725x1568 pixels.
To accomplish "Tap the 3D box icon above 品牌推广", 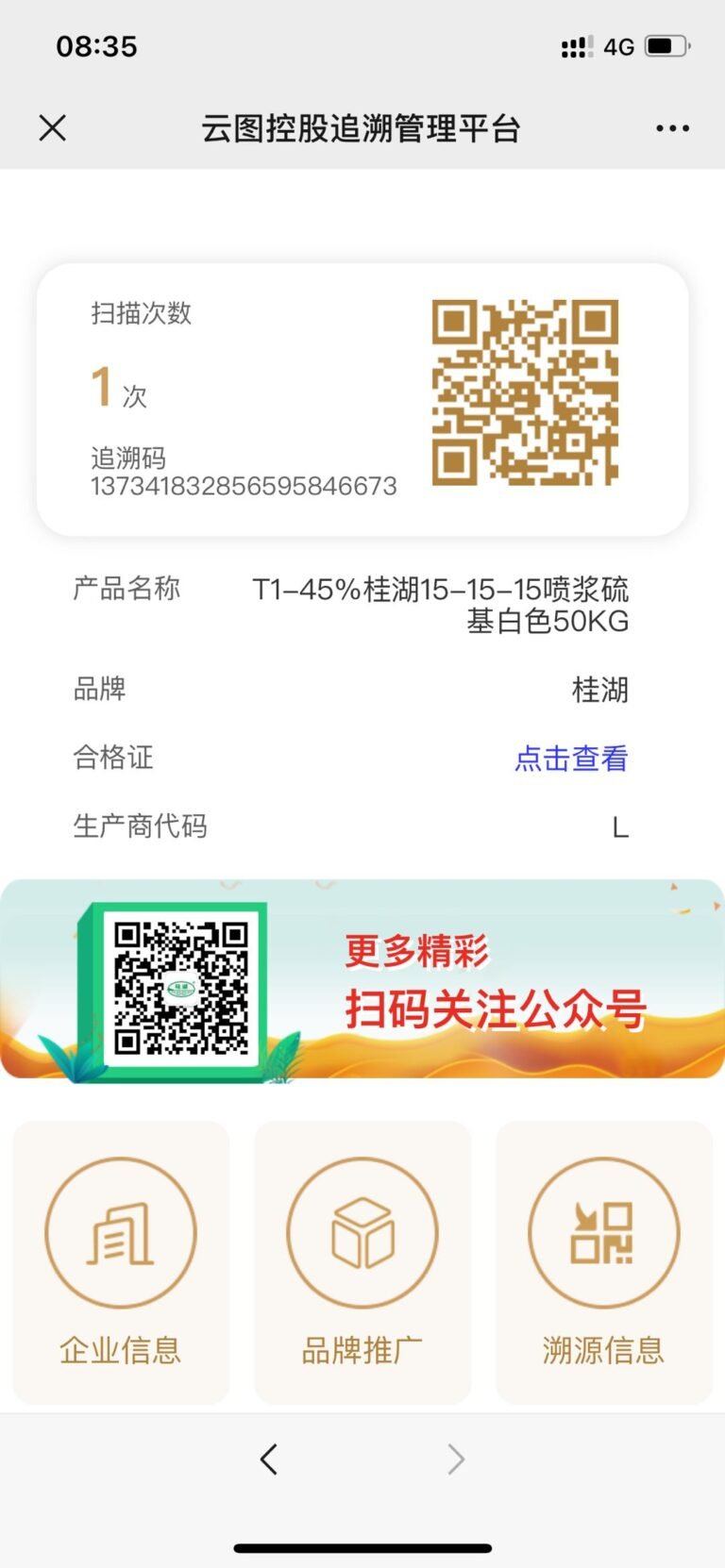I will click(362, 1232).
